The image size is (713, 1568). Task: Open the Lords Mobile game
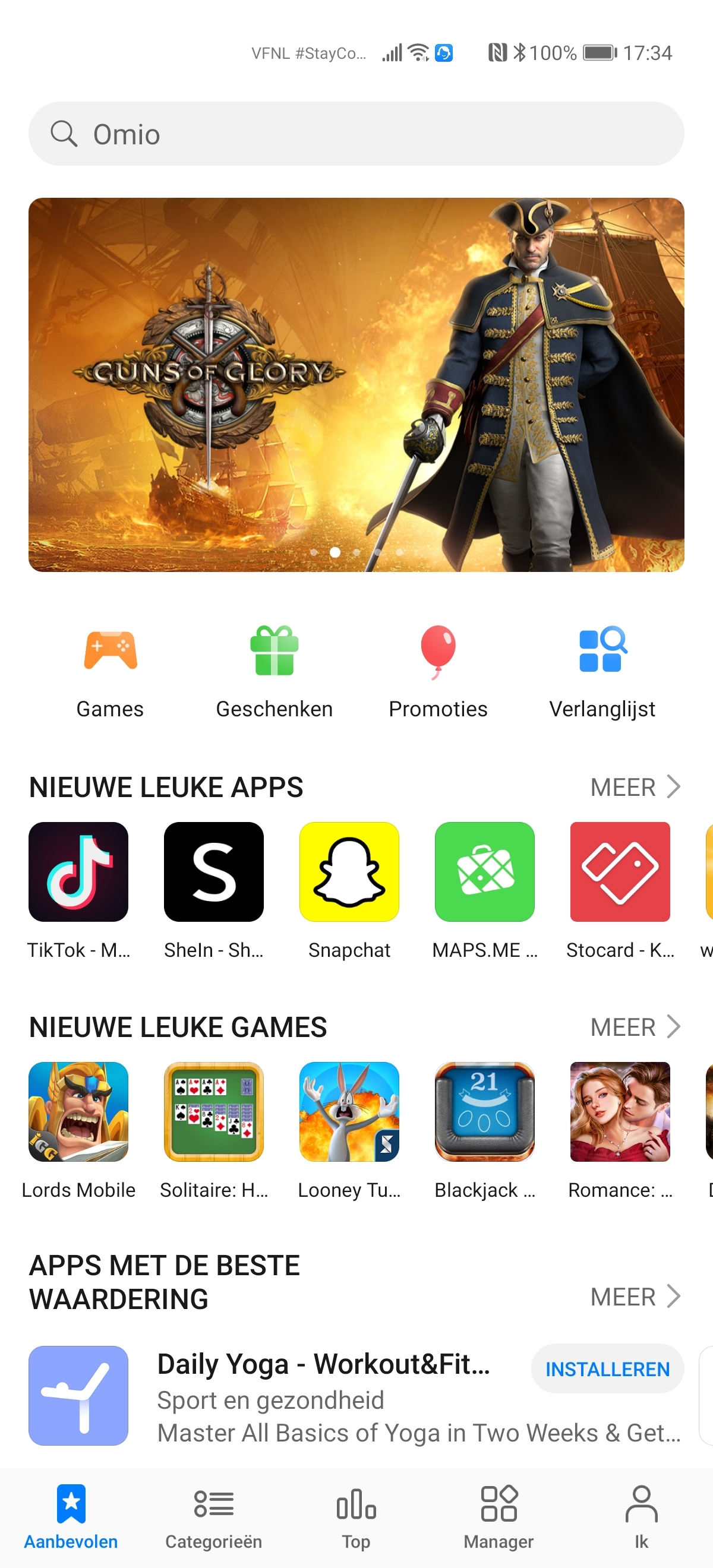point(78,1111)
